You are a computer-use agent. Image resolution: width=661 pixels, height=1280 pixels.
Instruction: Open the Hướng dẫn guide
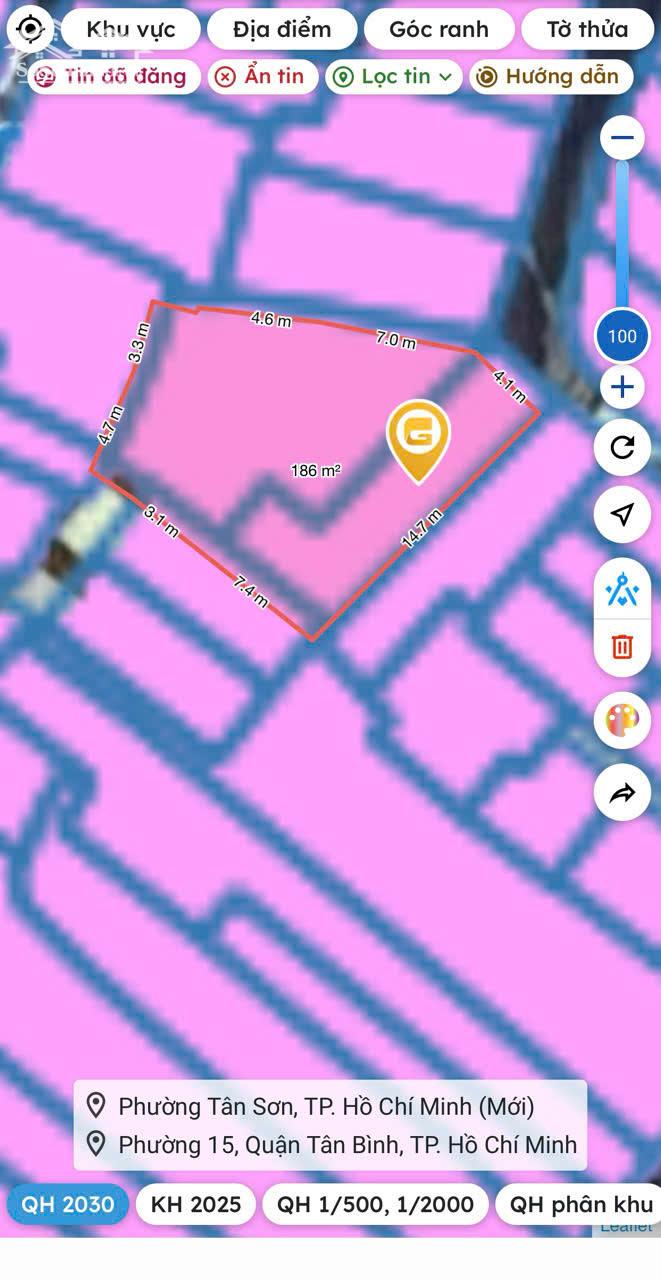(x=549, y=77)
